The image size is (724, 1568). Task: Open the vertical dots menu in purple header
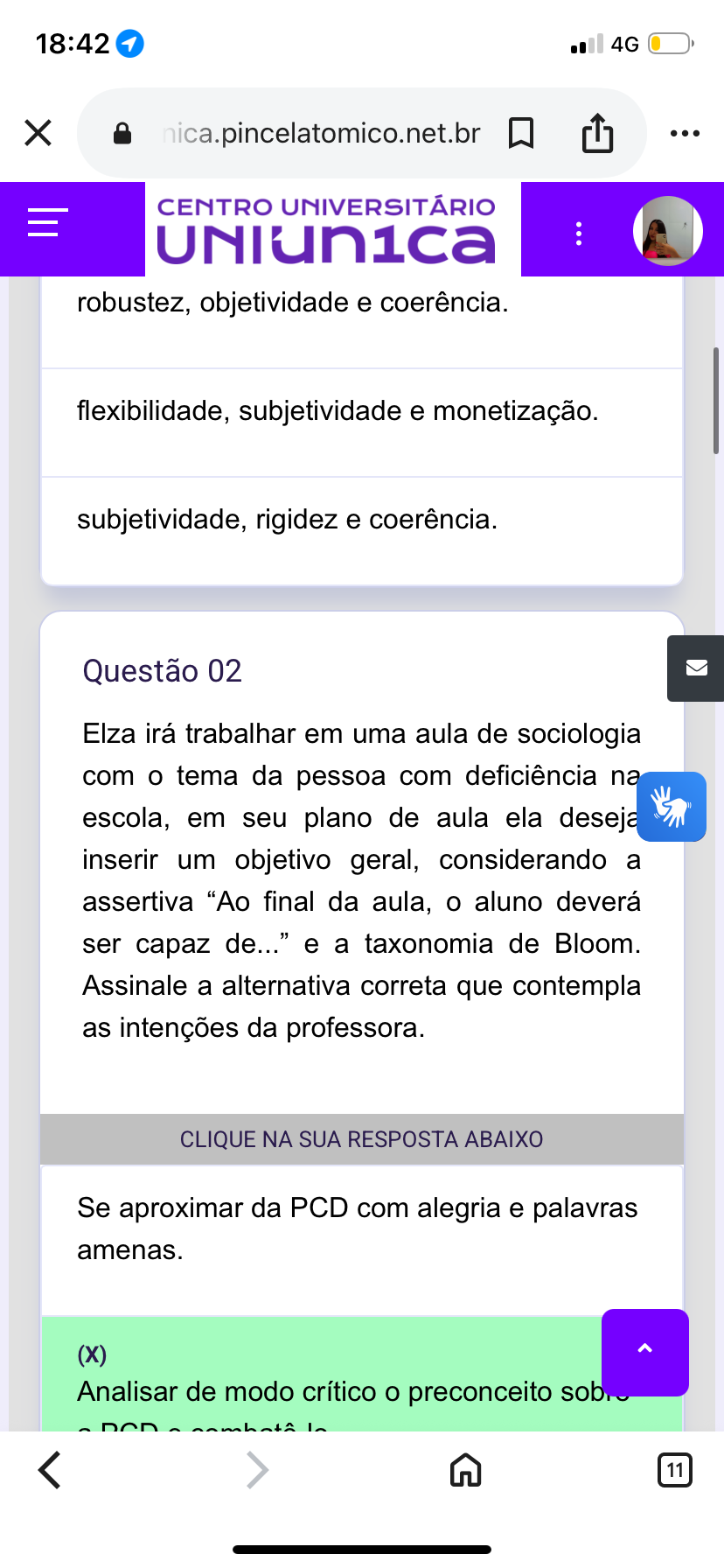pyautogui.click(x=579, y=233)
